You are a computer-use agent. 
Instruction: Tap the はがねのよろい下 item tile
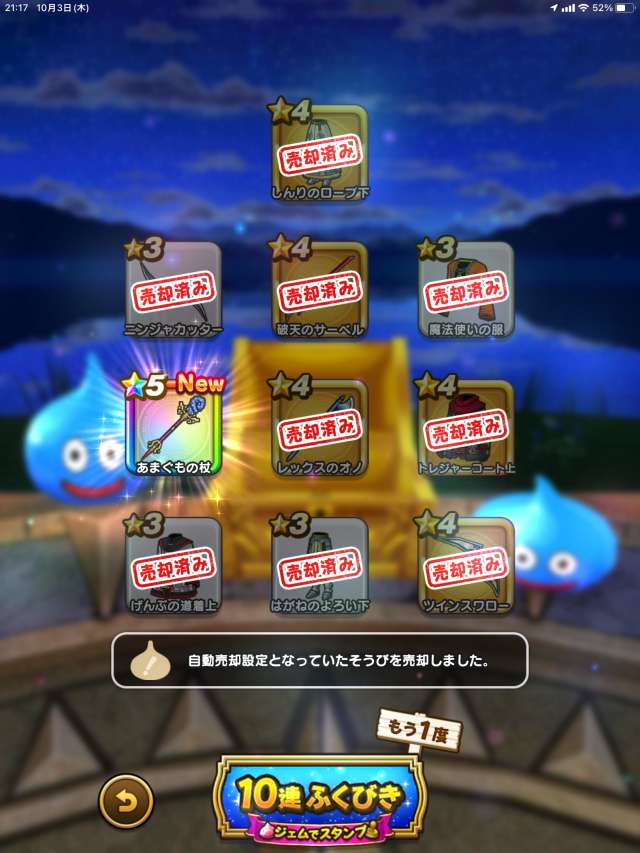320,564
